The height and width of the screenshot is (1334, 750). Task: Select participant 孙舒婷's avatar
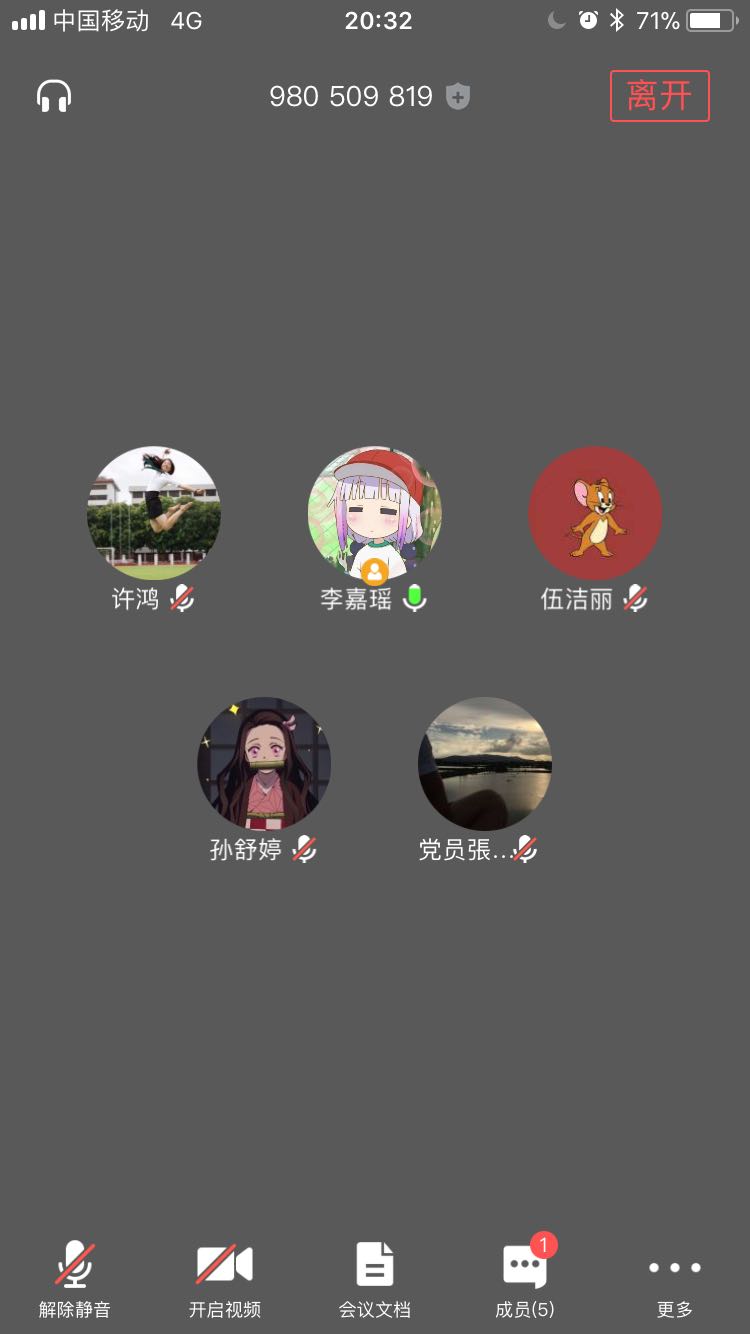[x=264, y=763]
